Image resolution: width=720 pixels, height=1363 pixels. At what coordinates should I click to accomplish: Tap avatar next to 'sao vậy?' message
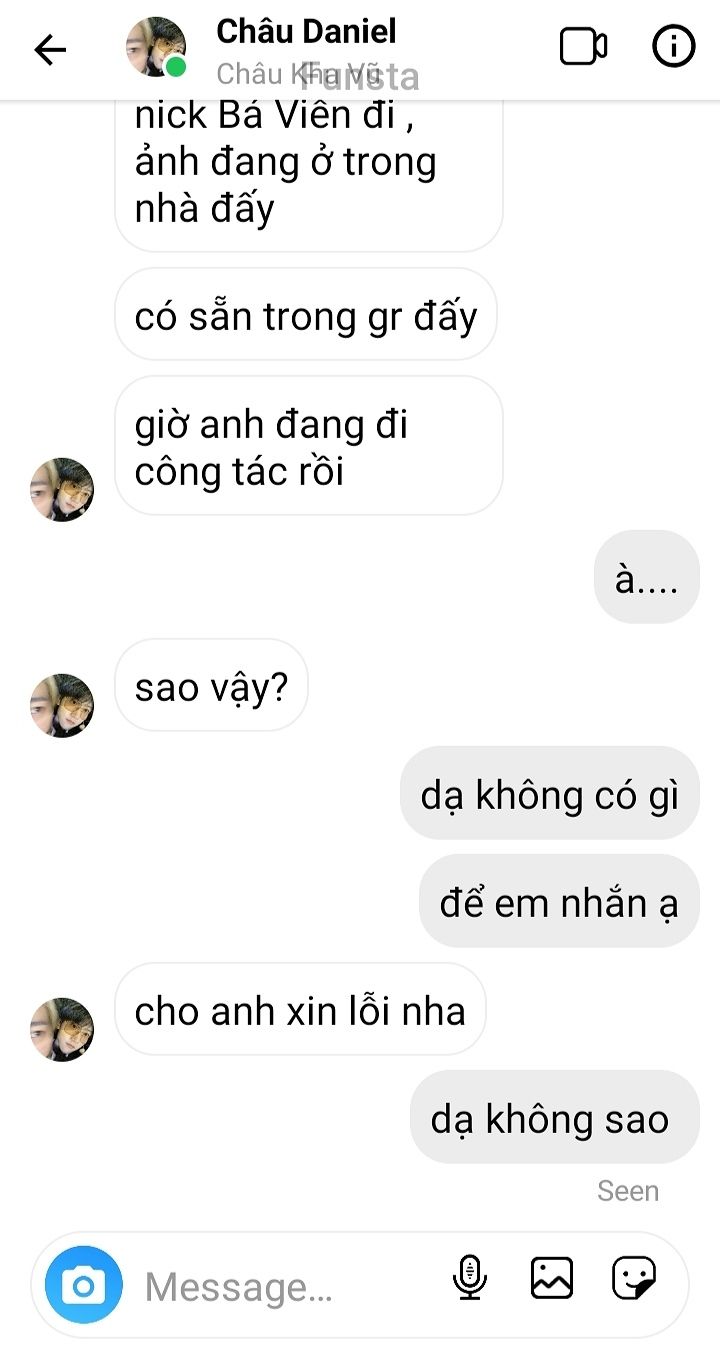tap(62, 706)
